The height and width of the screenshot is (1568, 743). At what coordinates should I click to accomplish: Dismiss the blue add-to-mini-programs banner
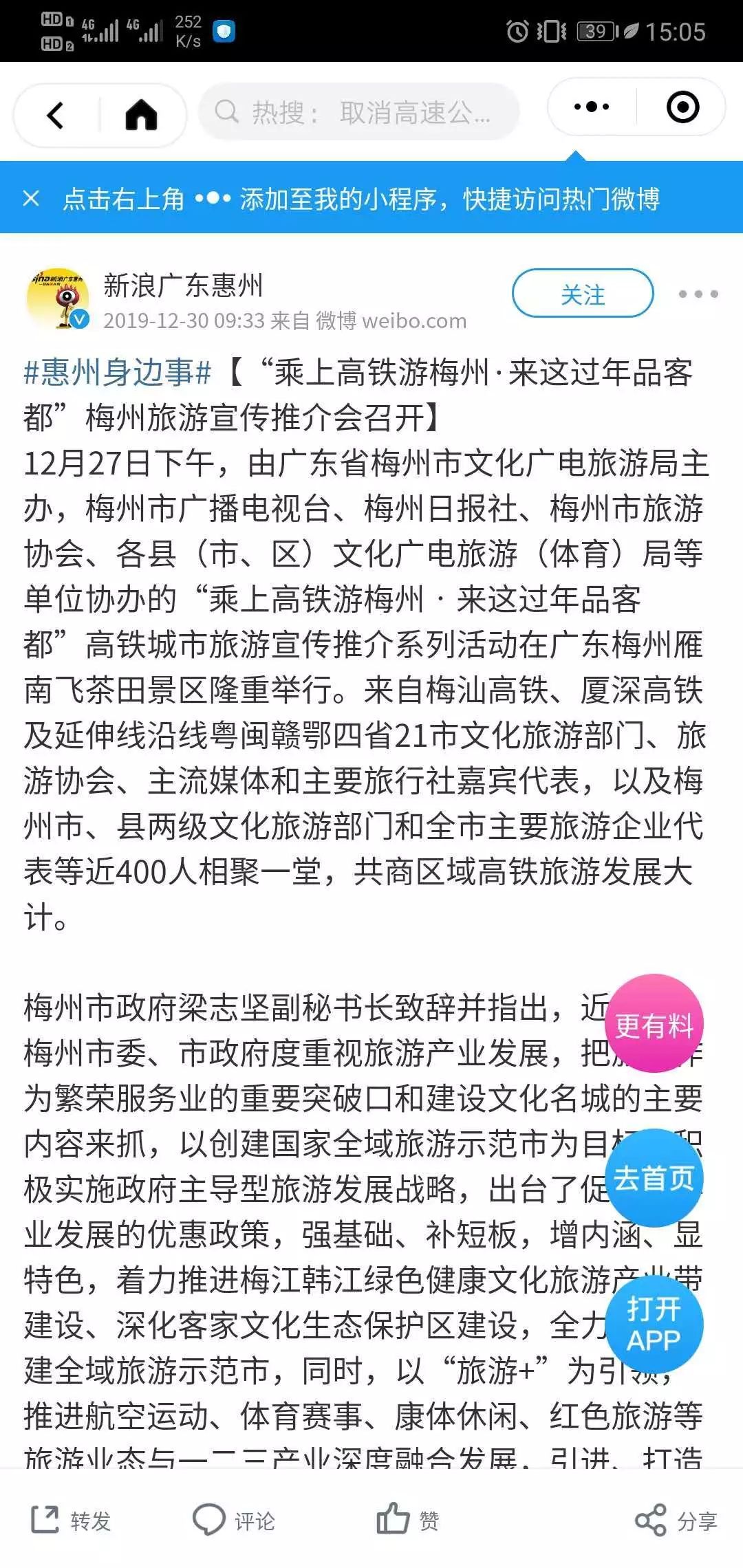tap(31, 199)
